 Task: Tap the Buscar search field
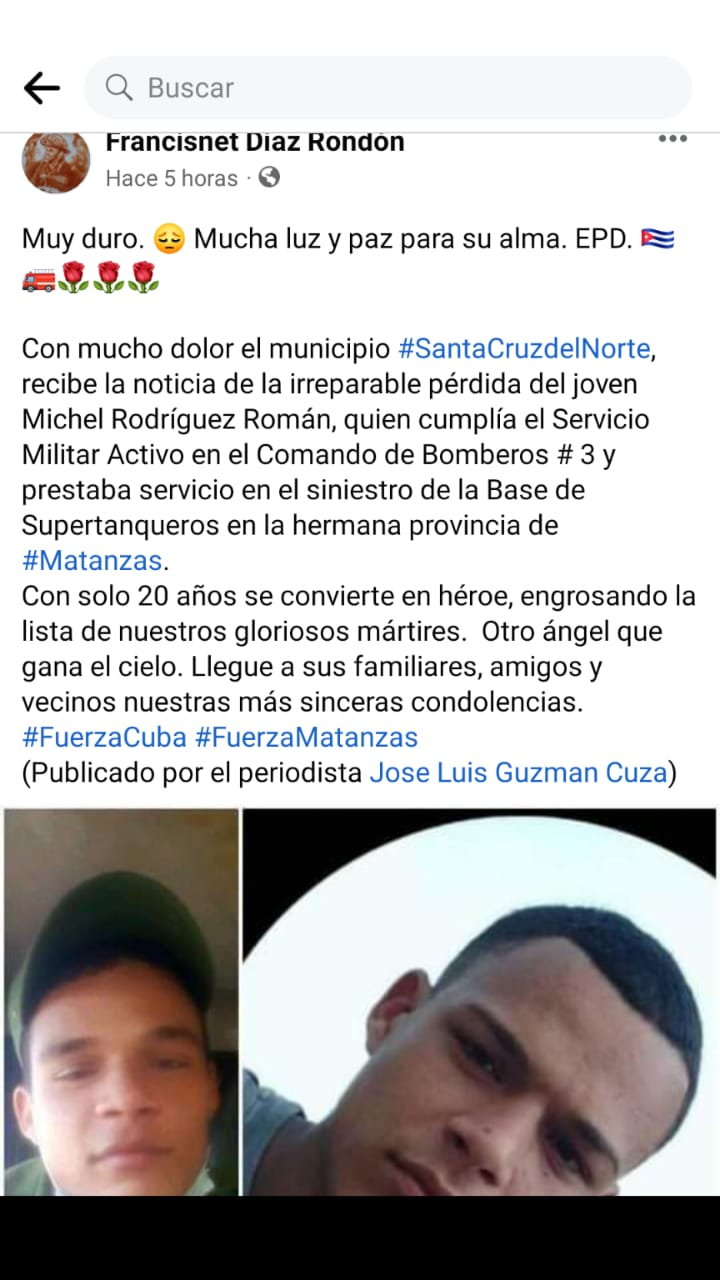point(388,88)
